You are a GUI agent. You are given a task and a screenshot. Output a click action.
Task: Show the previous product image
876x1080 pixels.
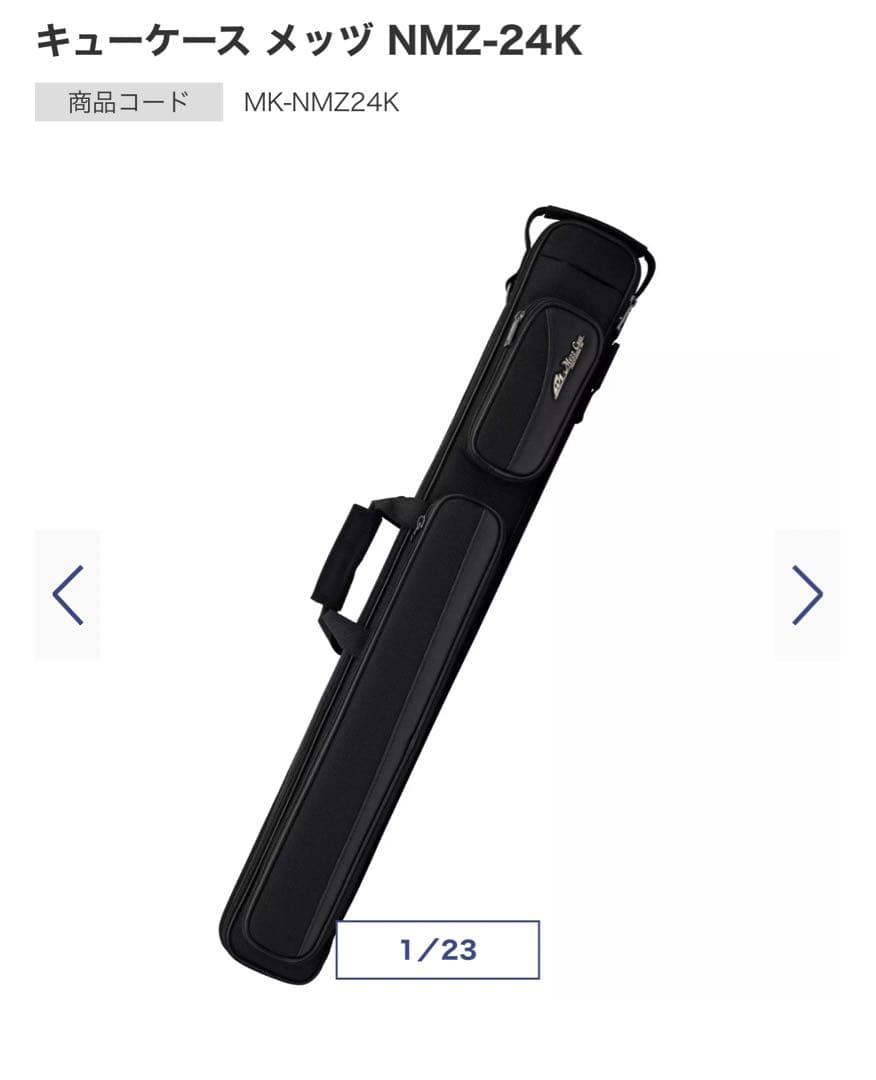point(67,595)
